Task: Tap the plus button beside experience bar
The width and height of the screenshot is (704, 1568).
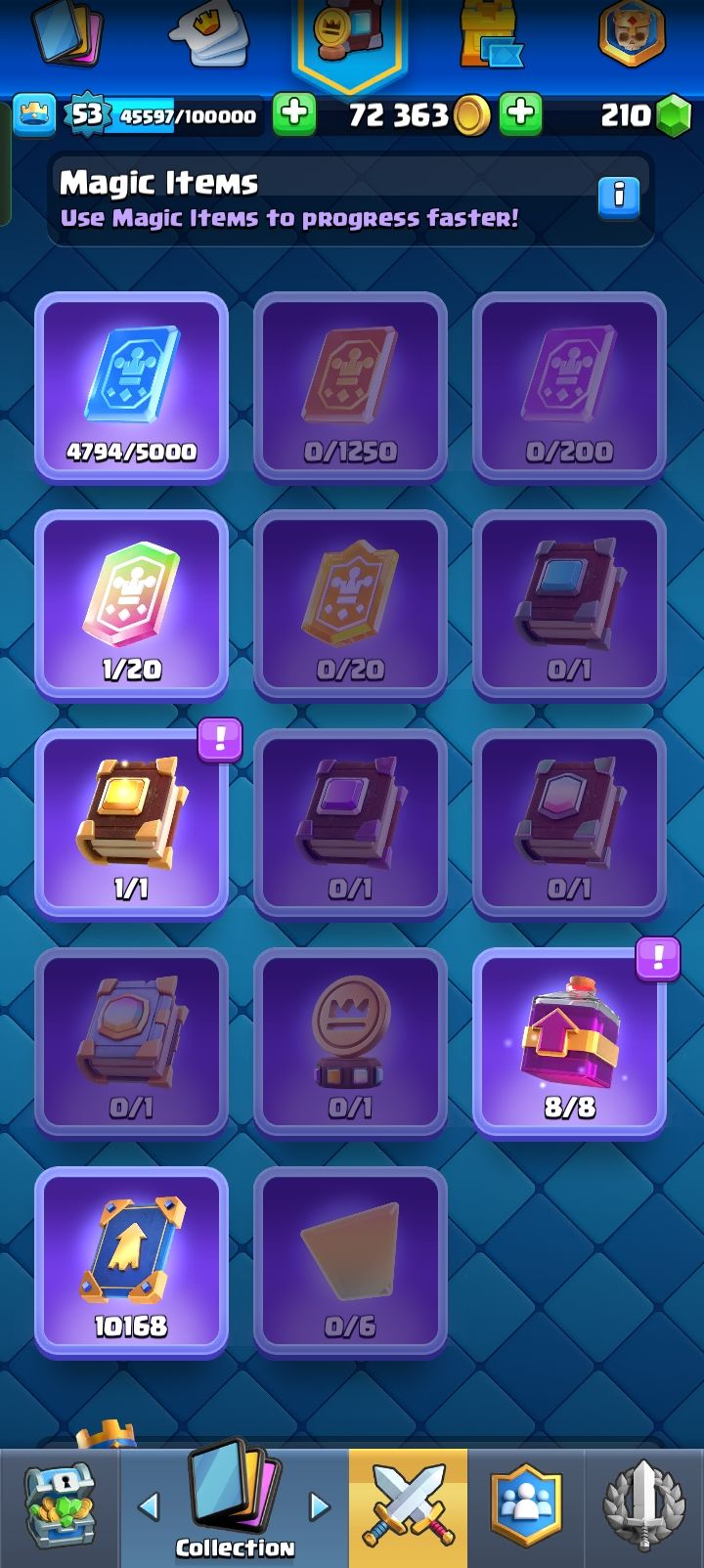Action: coord(293,114)
